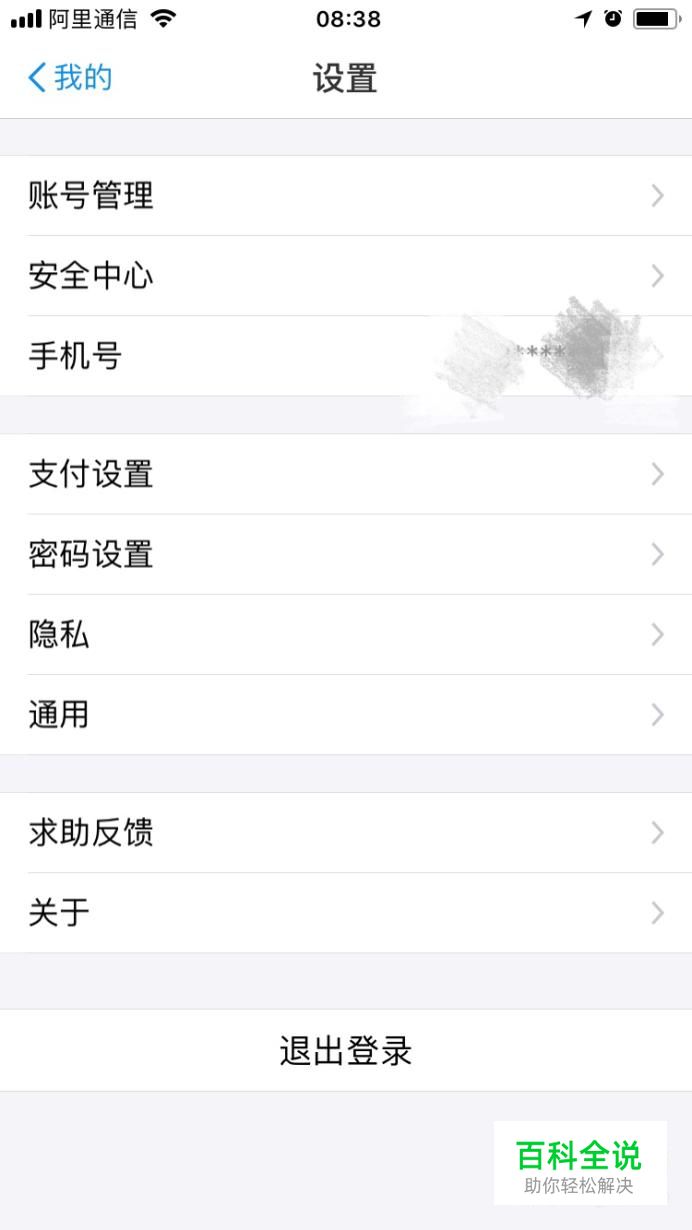Open 通用 settings

pos(346,714)
